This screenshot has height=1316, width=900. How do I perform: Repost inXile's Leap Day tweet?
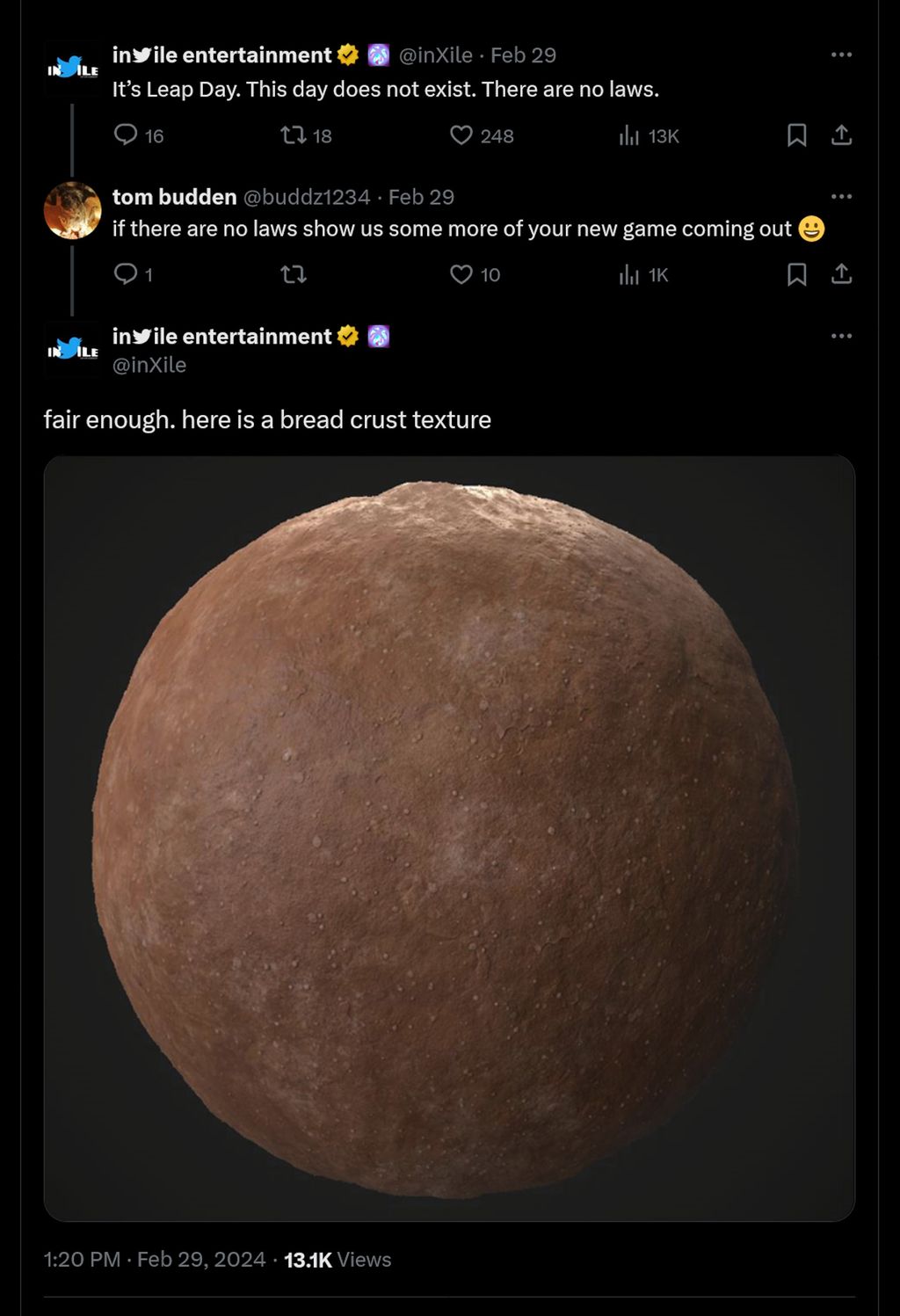point(294,135)
